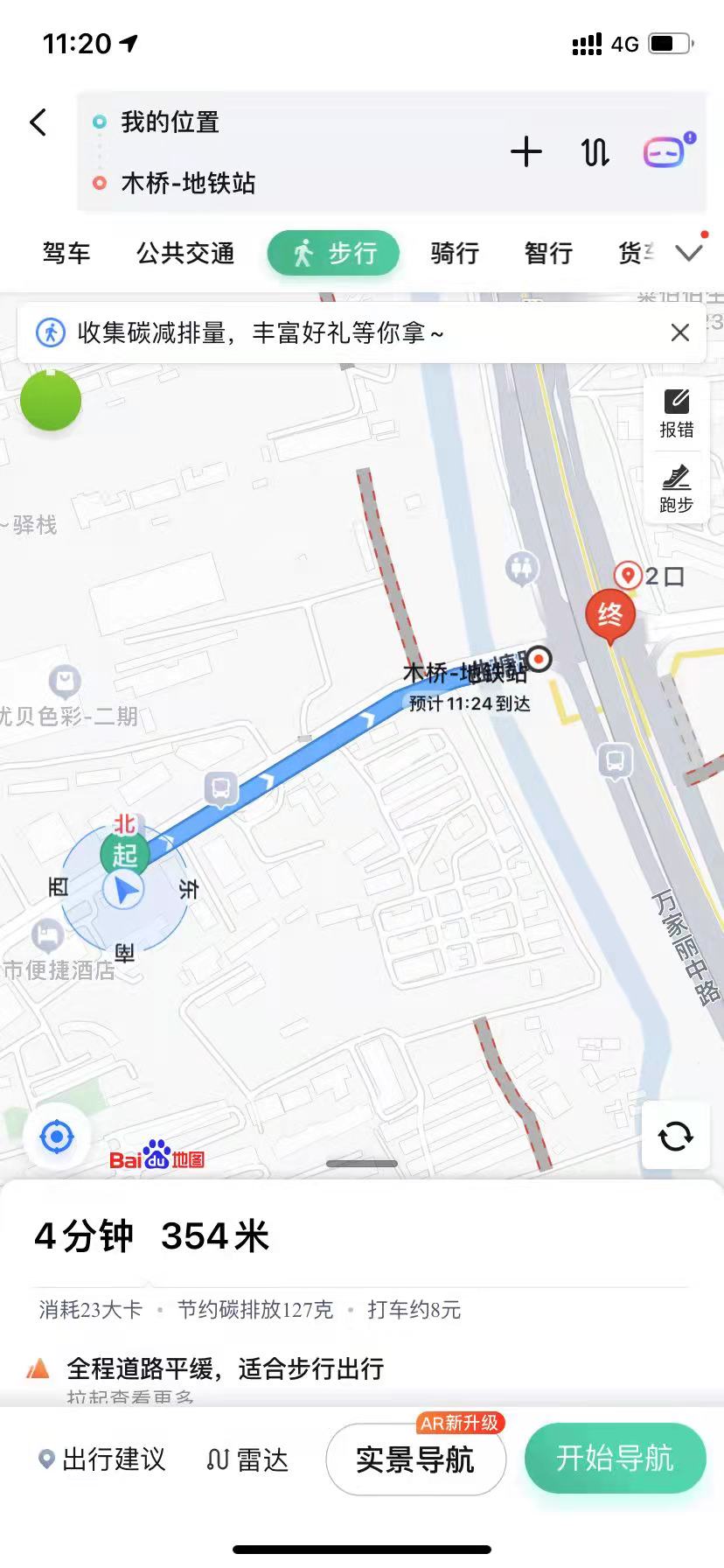Tap 开始导航 to start navigation

[x=615, y=1458]
